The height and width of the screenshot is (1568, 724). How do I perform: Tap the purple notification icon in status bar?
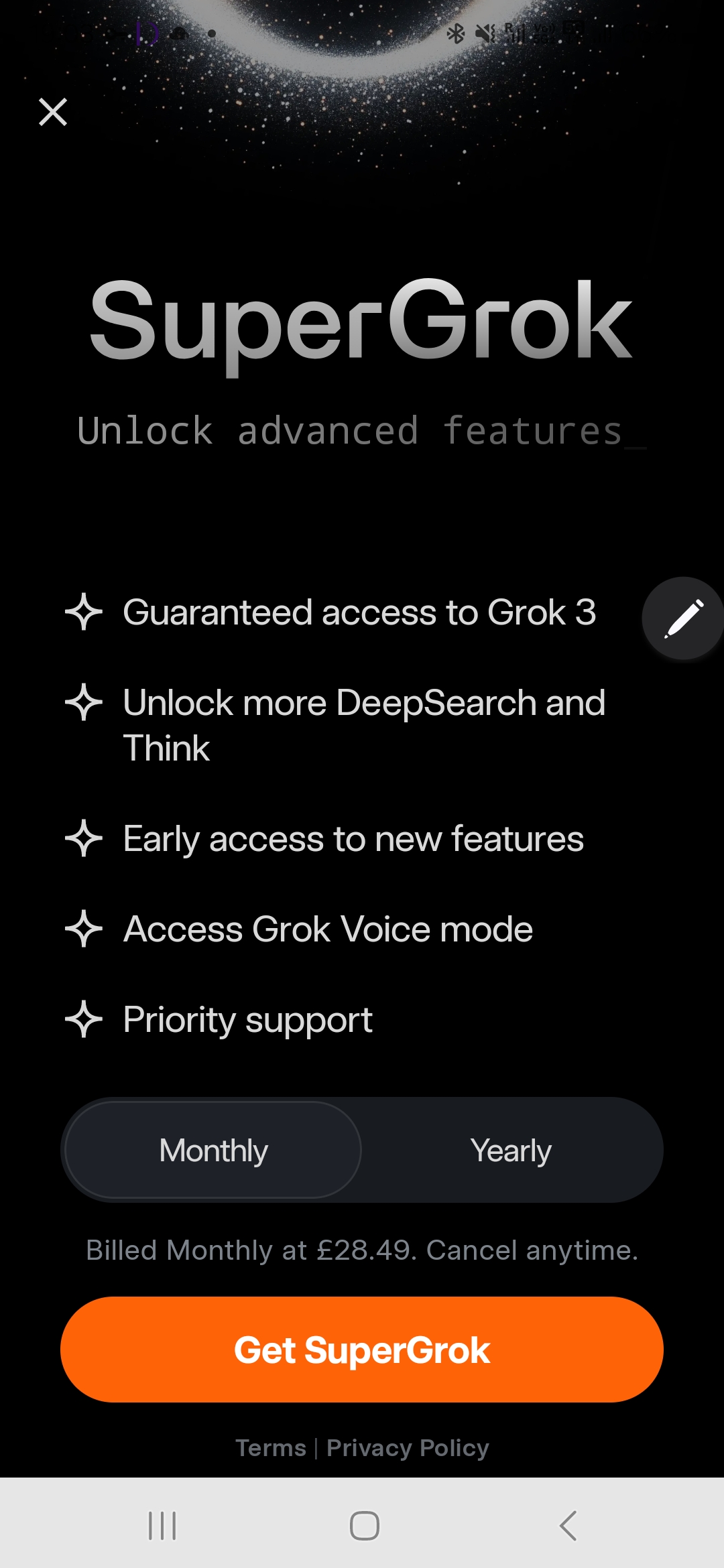click(147, 34)
